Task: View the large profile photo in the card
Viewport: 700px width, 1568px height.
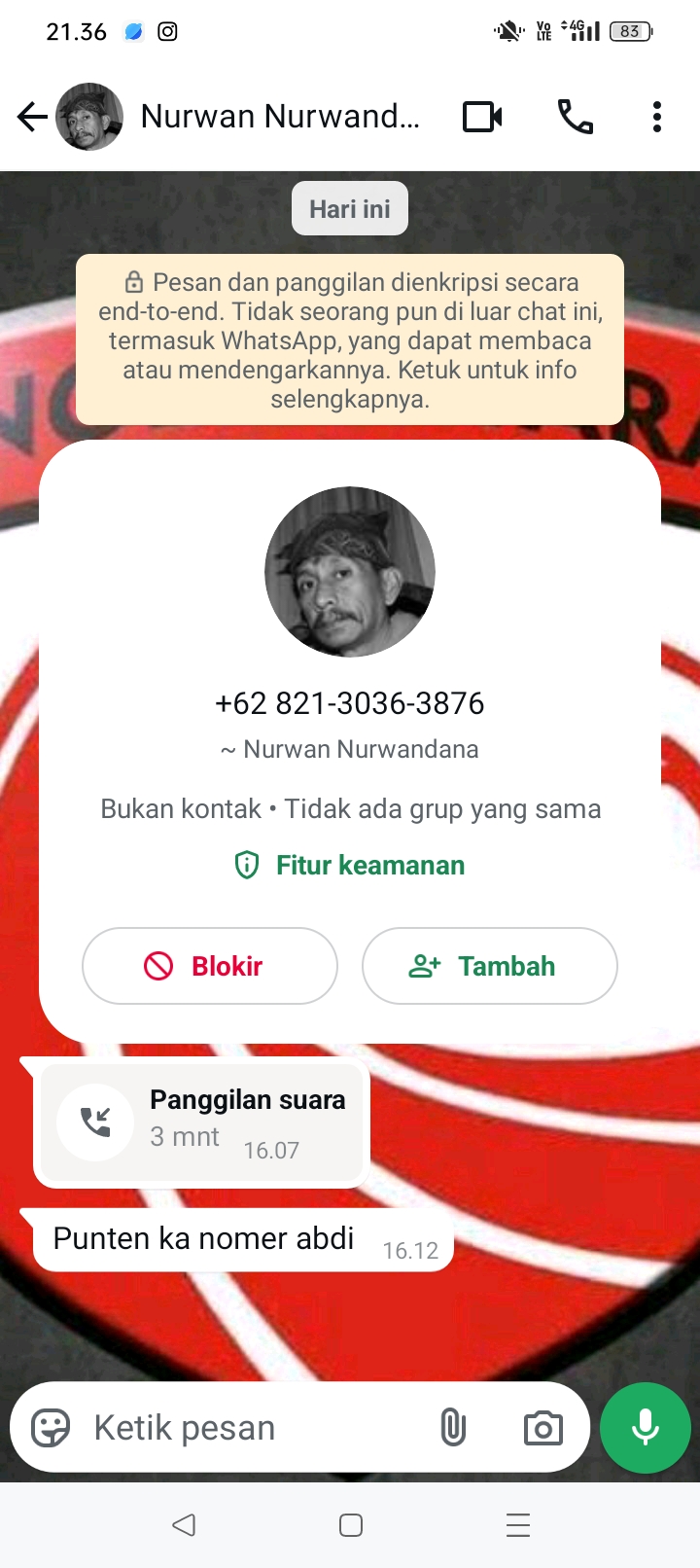Action: coord(350,572)
